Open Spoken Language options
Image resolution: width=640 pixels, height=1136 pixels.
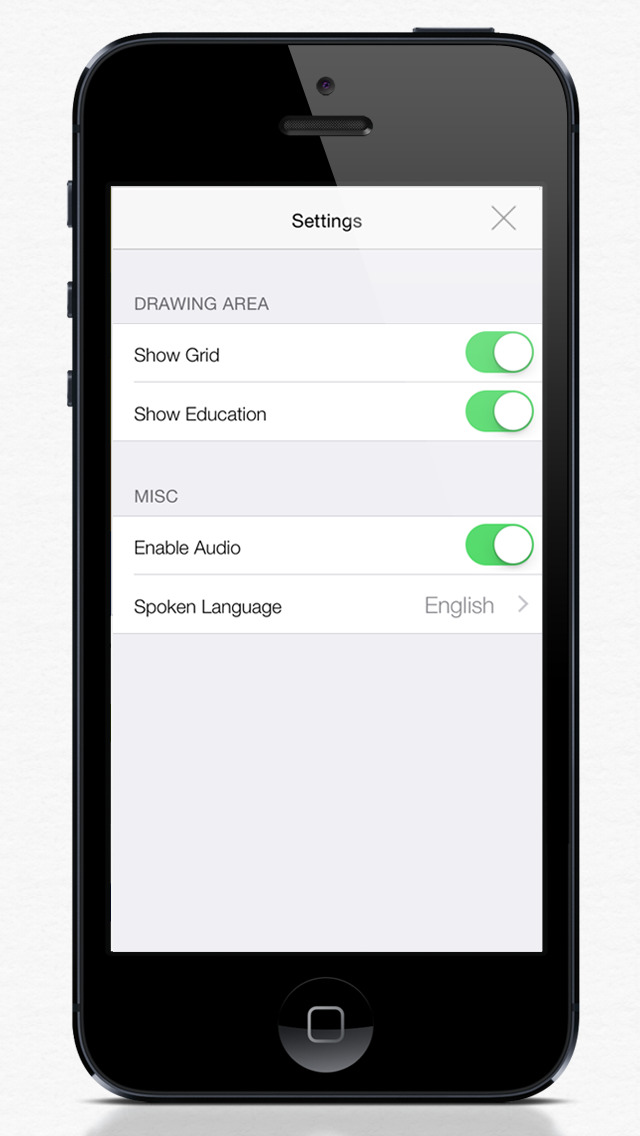pos(327,605)
